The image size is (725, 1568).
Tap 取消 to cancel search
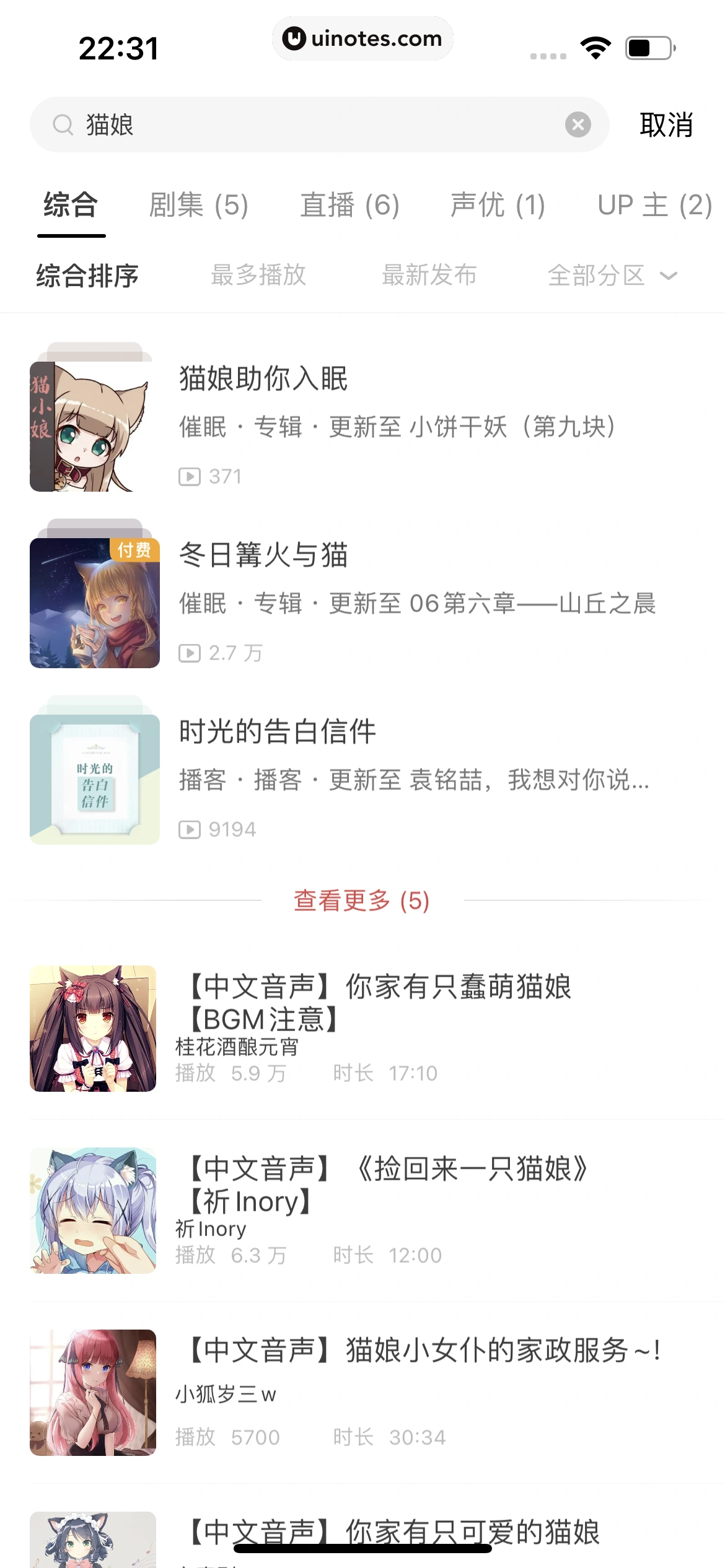(x=666, y=125)
